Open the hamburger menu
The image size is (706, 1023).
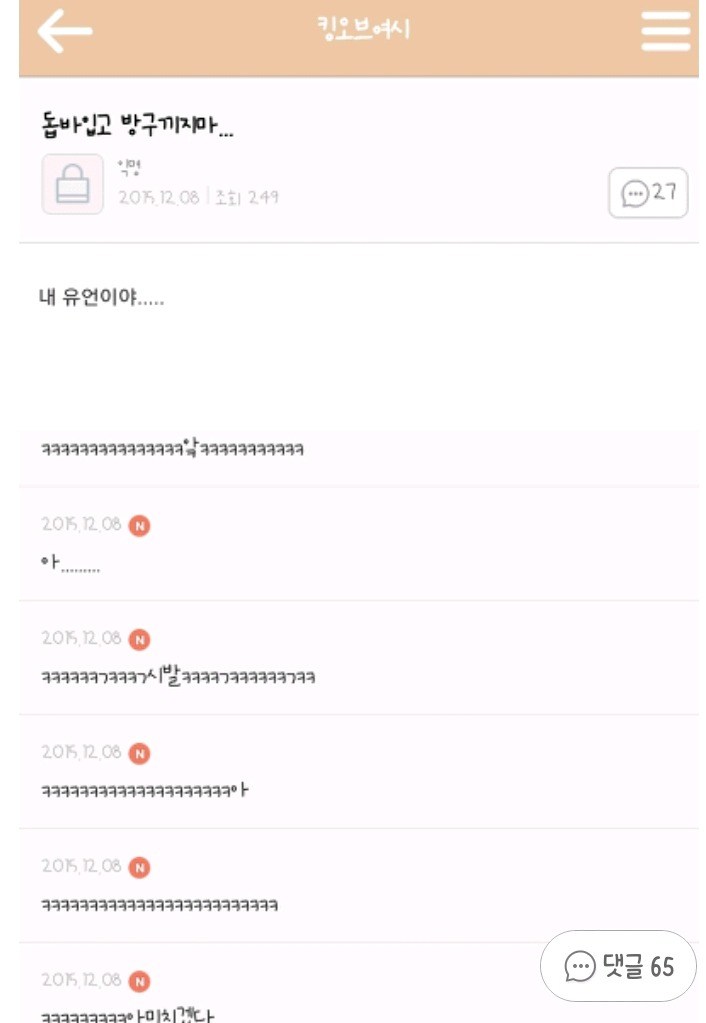coord(666,31)
